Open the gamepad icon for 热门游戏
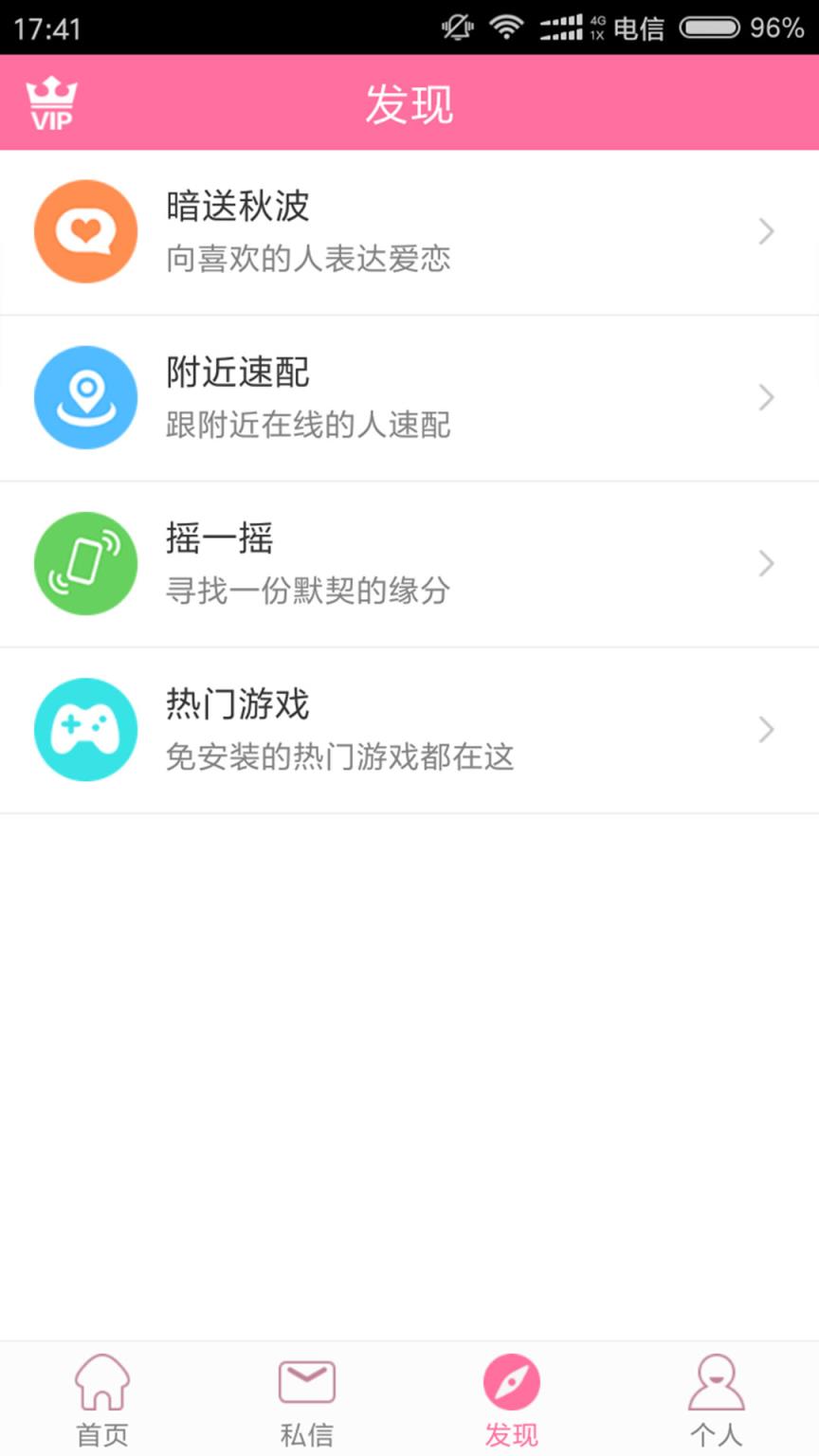Viewport: 819px width, 1456px height. (x=85, y=729)
